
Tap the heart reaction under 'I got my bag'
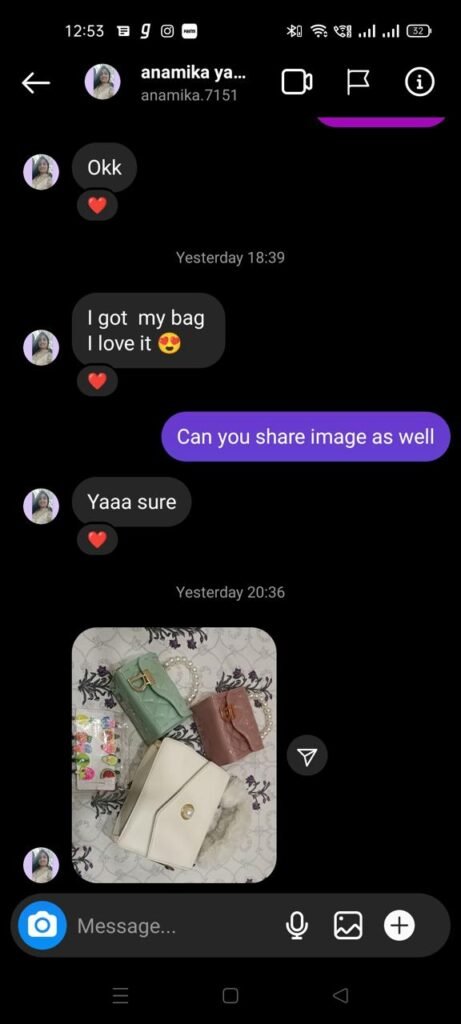click(97, 381)
